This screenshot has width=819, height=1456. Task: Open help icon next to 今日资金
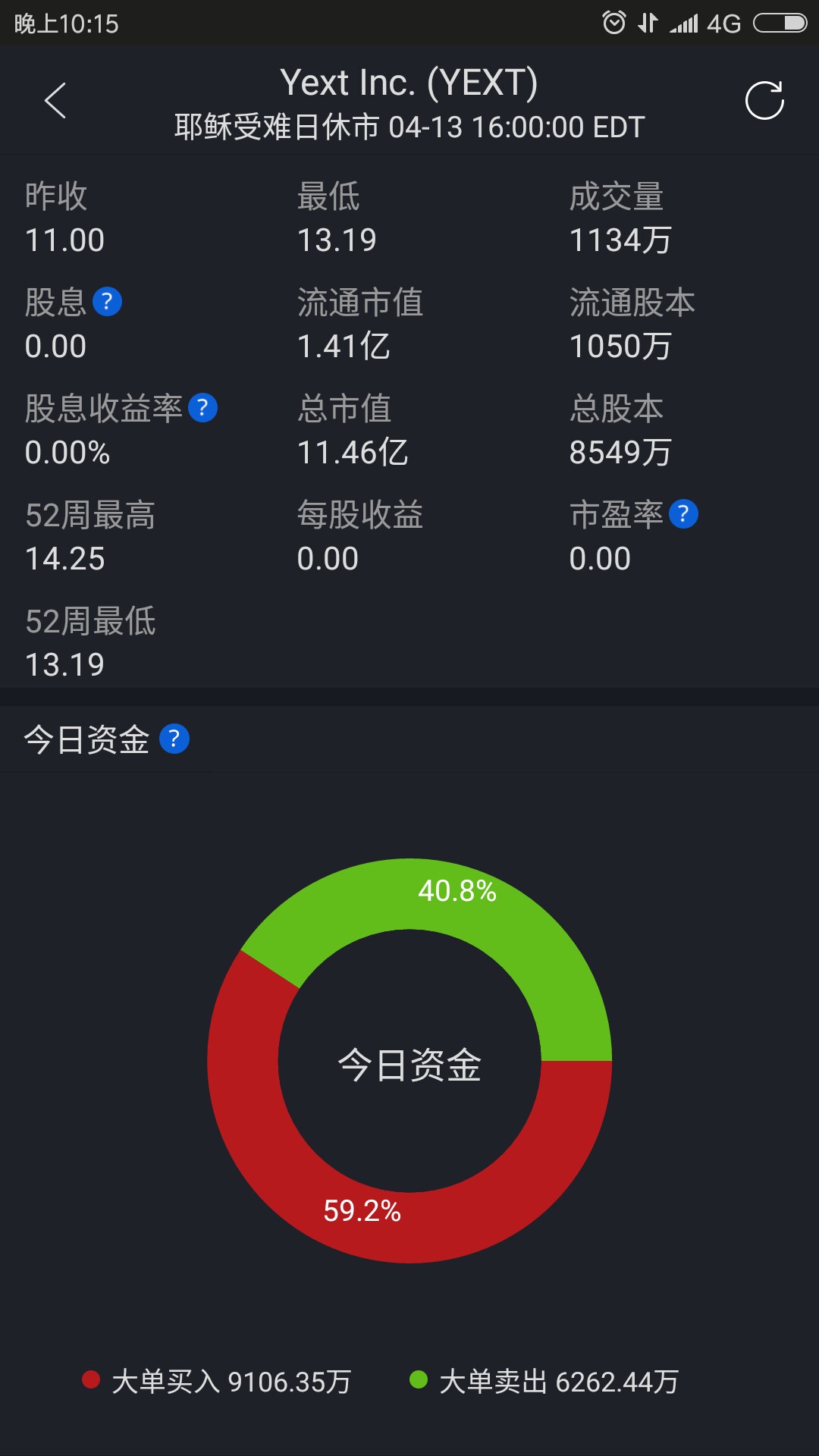(x=174, y=739)
